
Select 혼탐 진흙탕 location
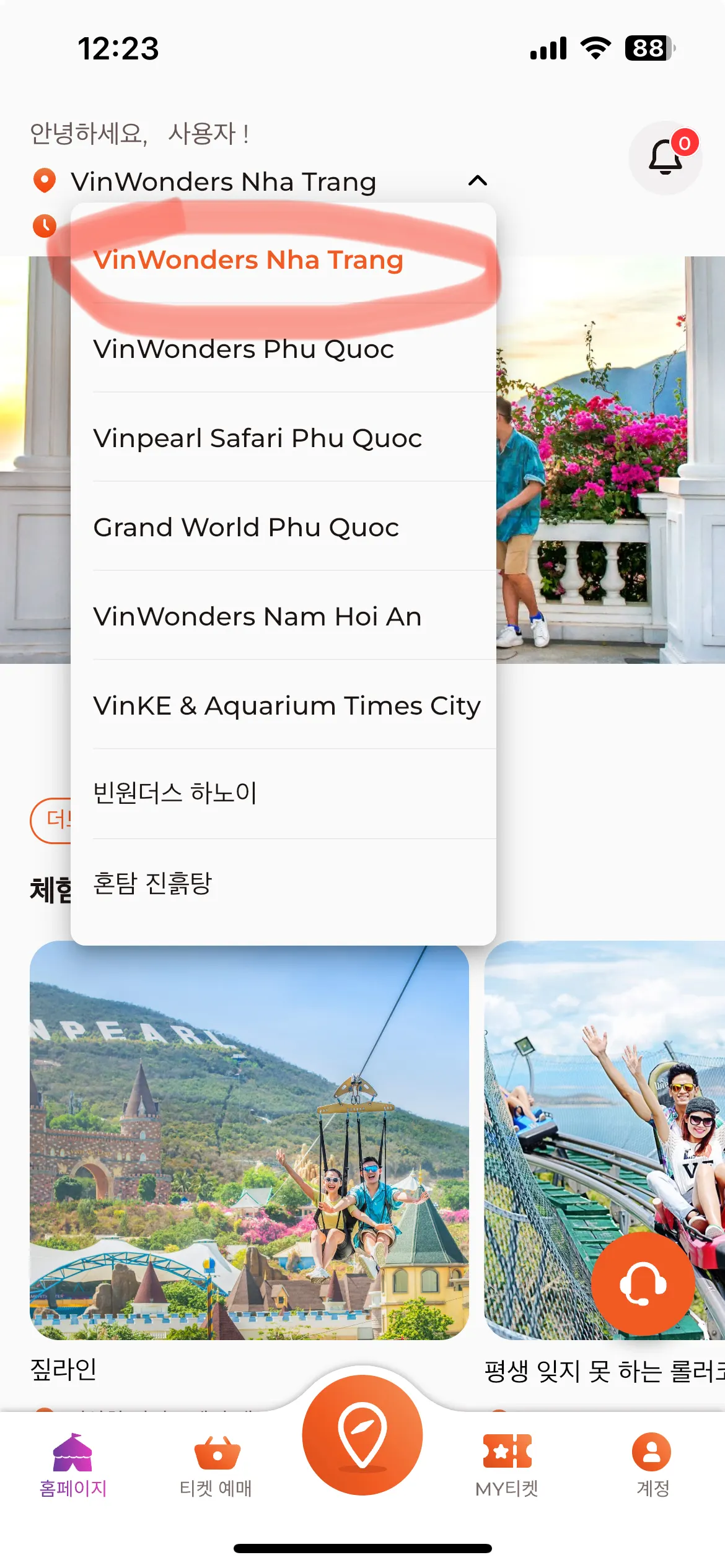click(283, 883)
